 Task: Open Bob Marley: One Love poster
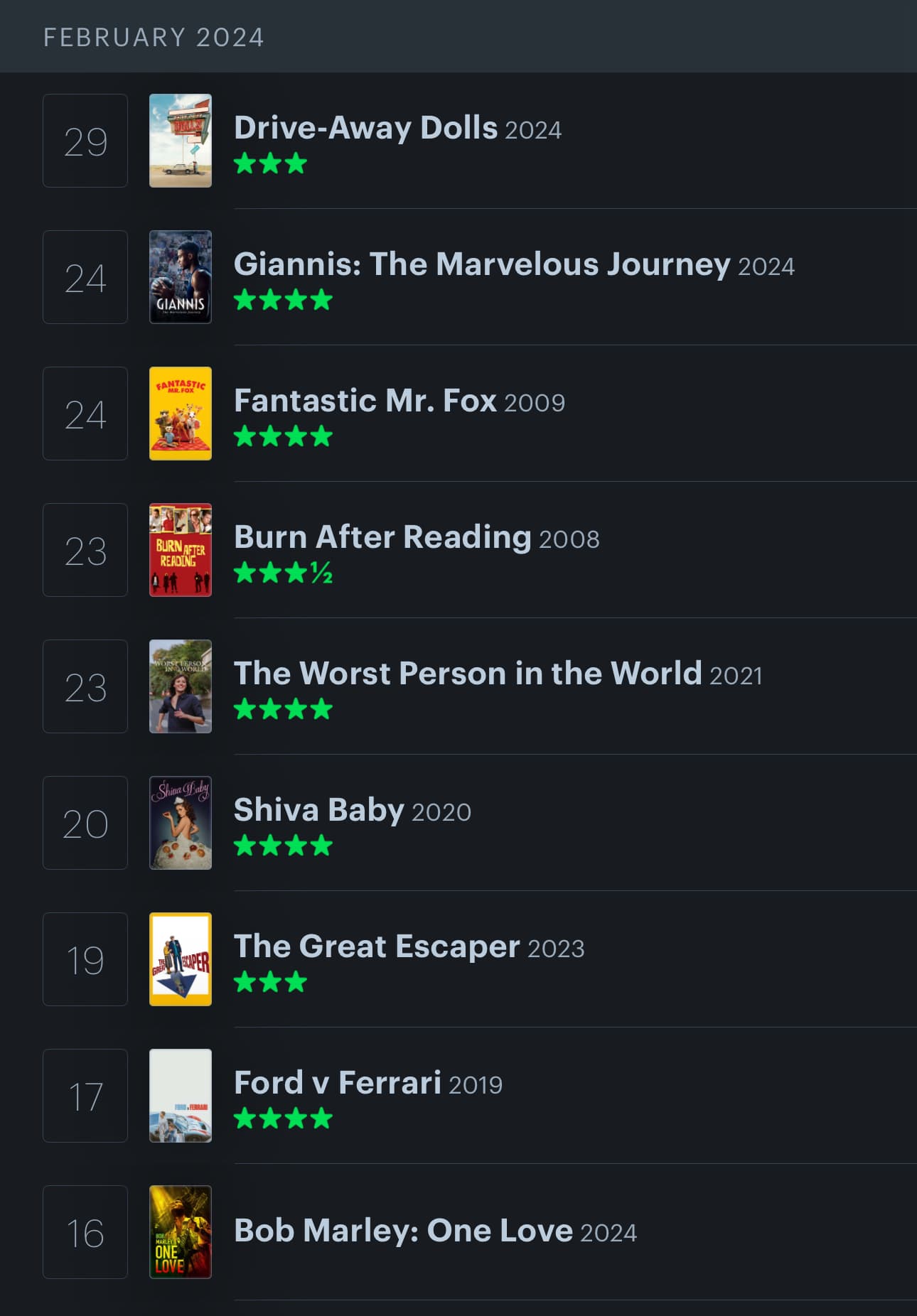[181, 1232]
